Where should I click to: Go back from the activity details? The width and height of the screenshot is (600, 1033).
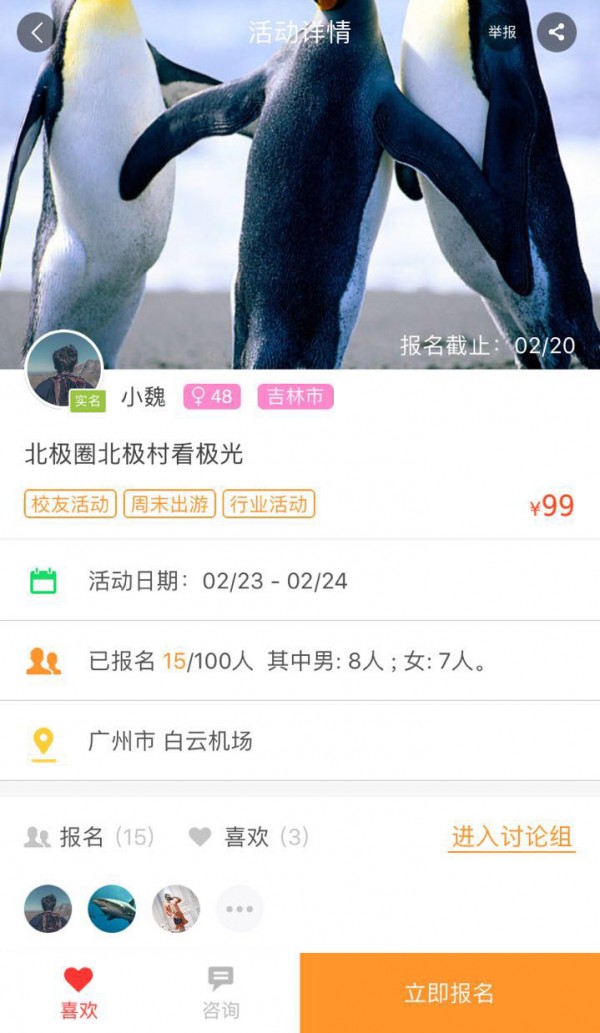click(37, 32)
